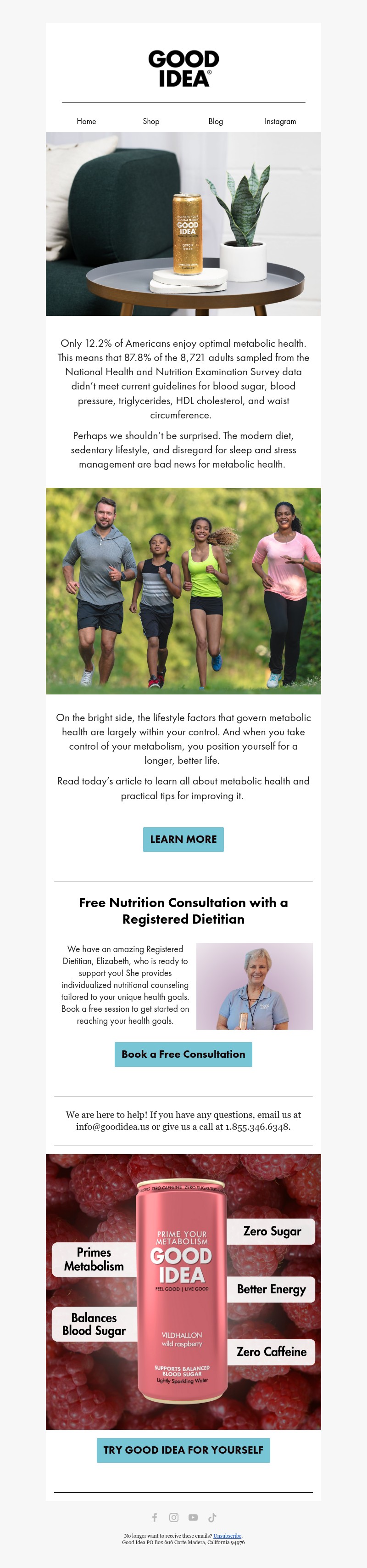
Task: Open the YouTube icon in footer
Action: [193, 1517]
